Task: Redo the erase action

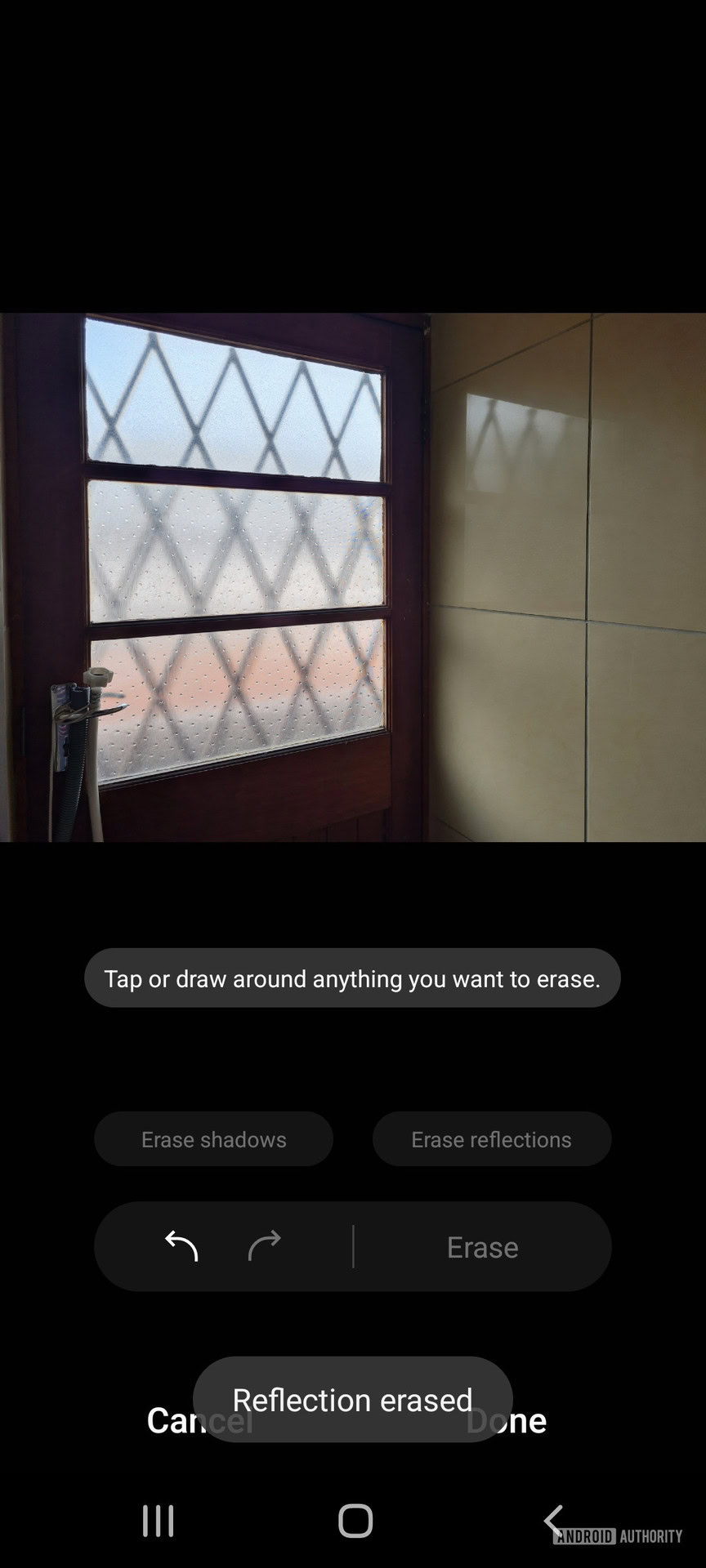Action: click(264, 1246)
